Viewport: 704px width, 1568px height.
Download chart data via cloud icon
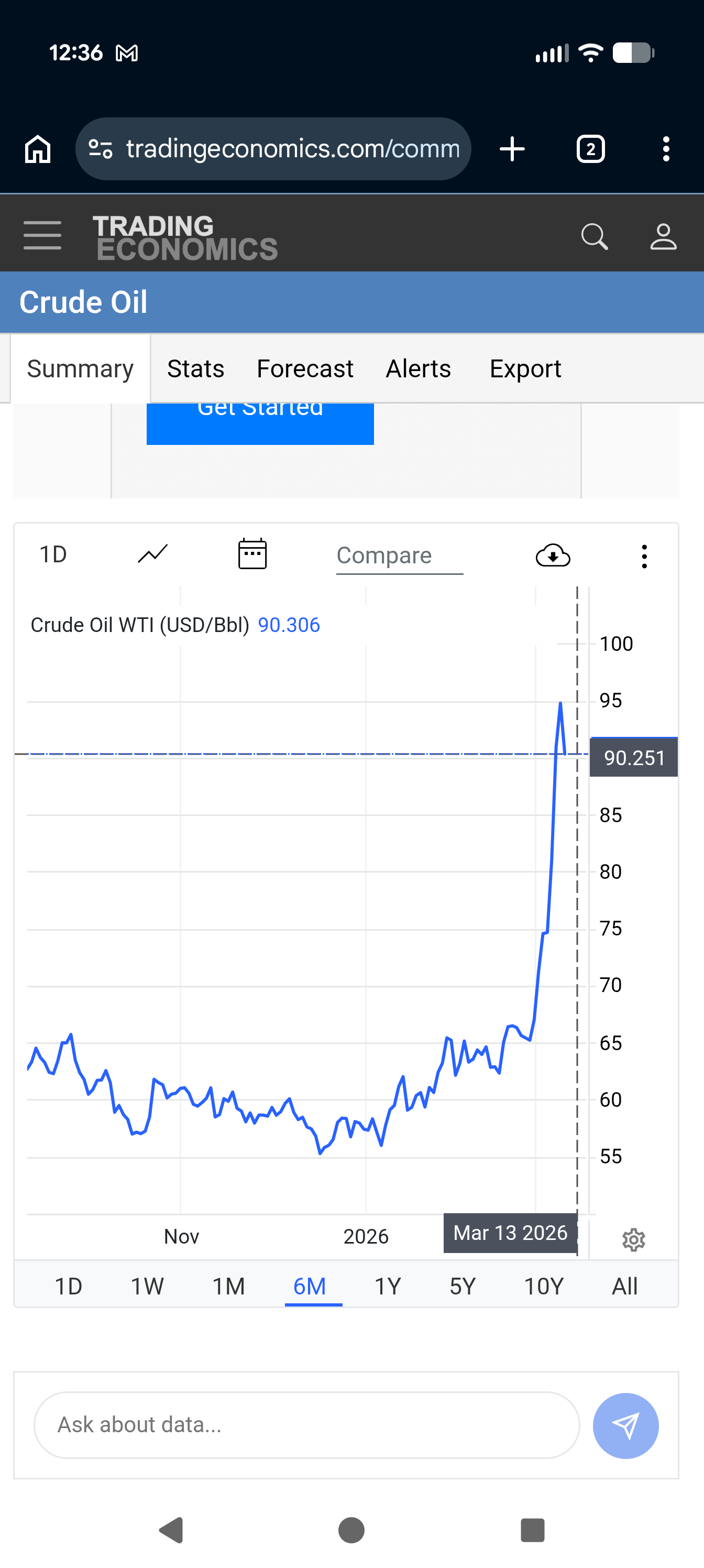(553, 555)
